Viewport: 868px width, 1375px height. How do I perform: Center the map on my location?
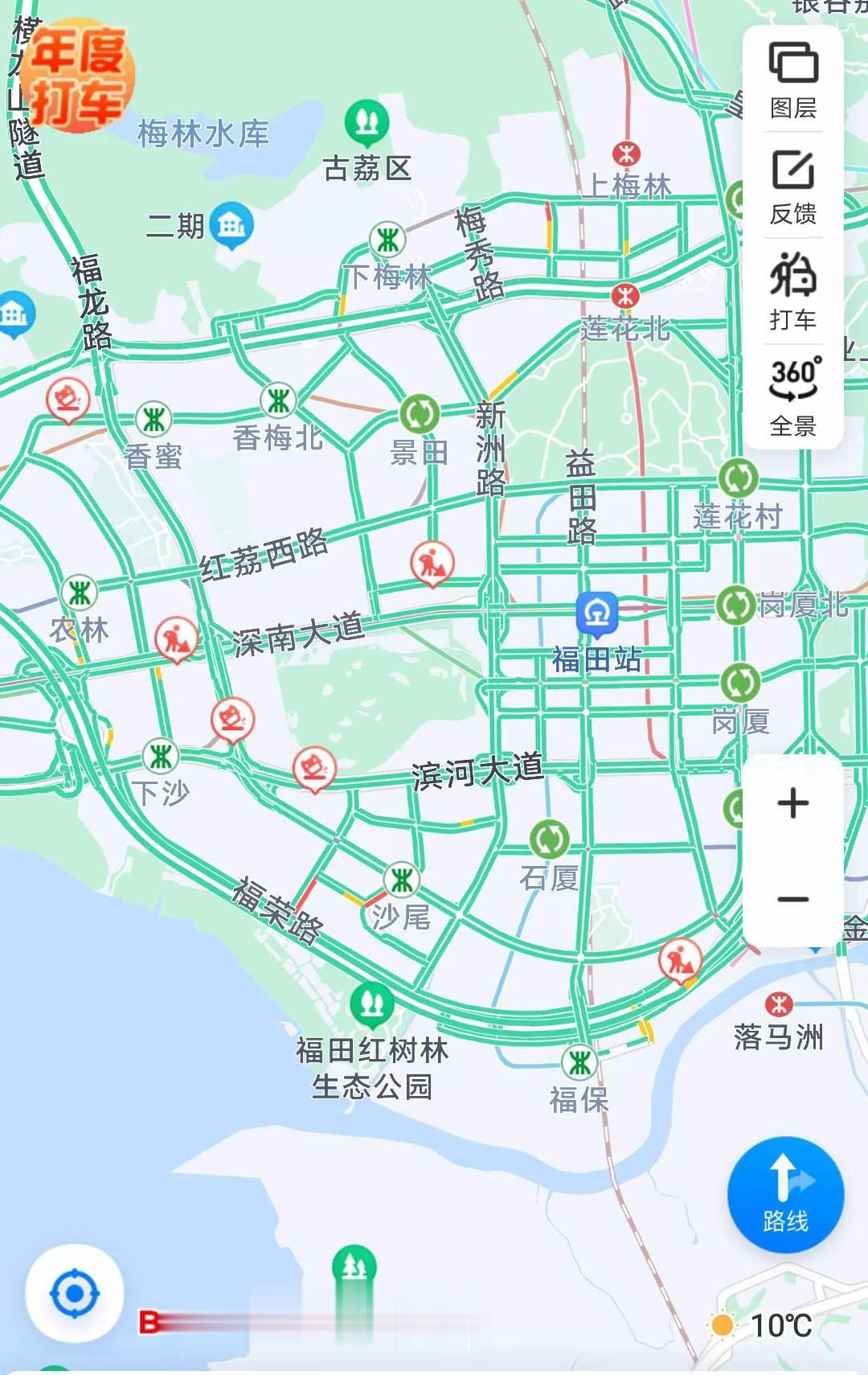(x=74, y=1293)
